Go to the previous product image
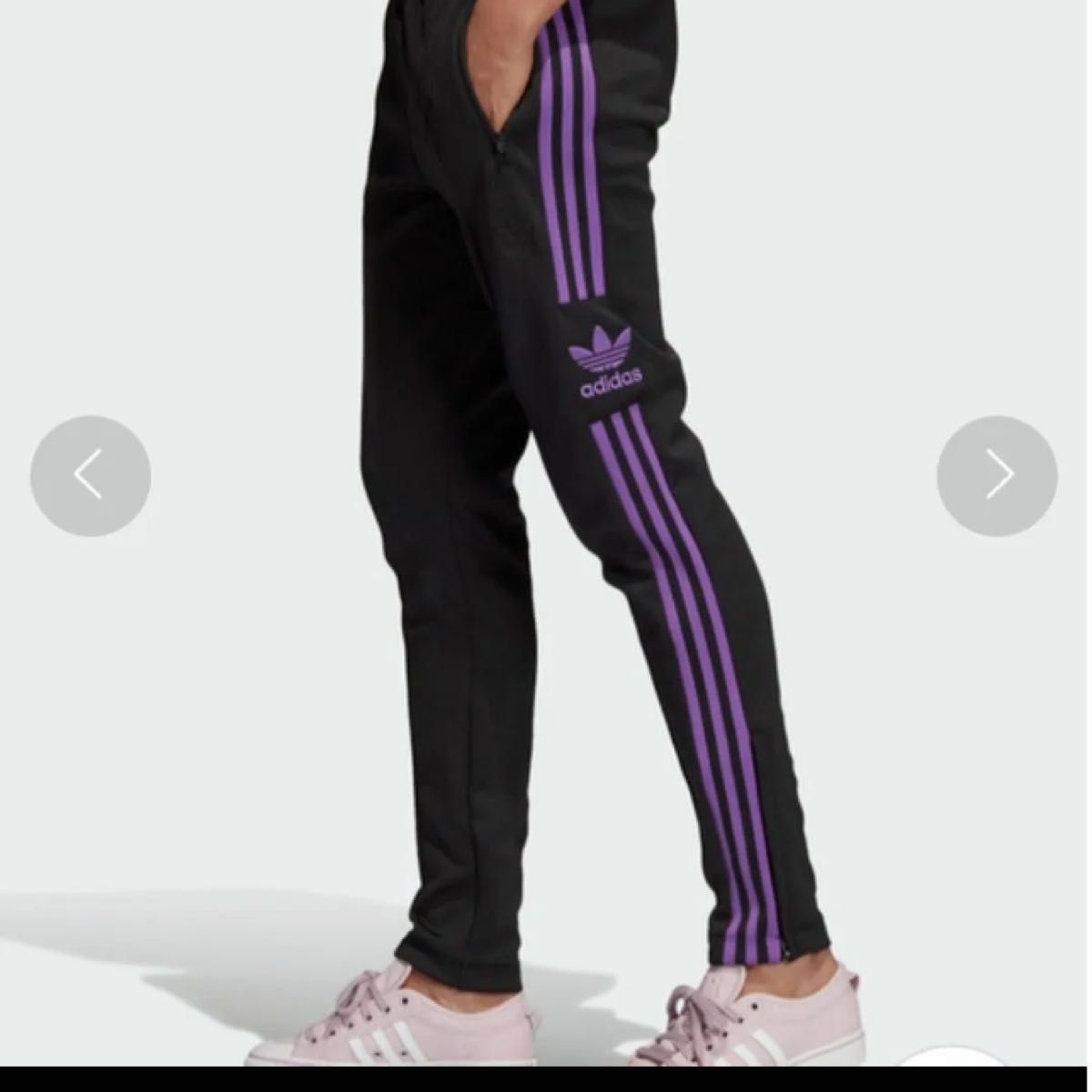Image resolution: width=1092 pixels, height=1092 pixels. pyautogui.click(x=90, y=475)
